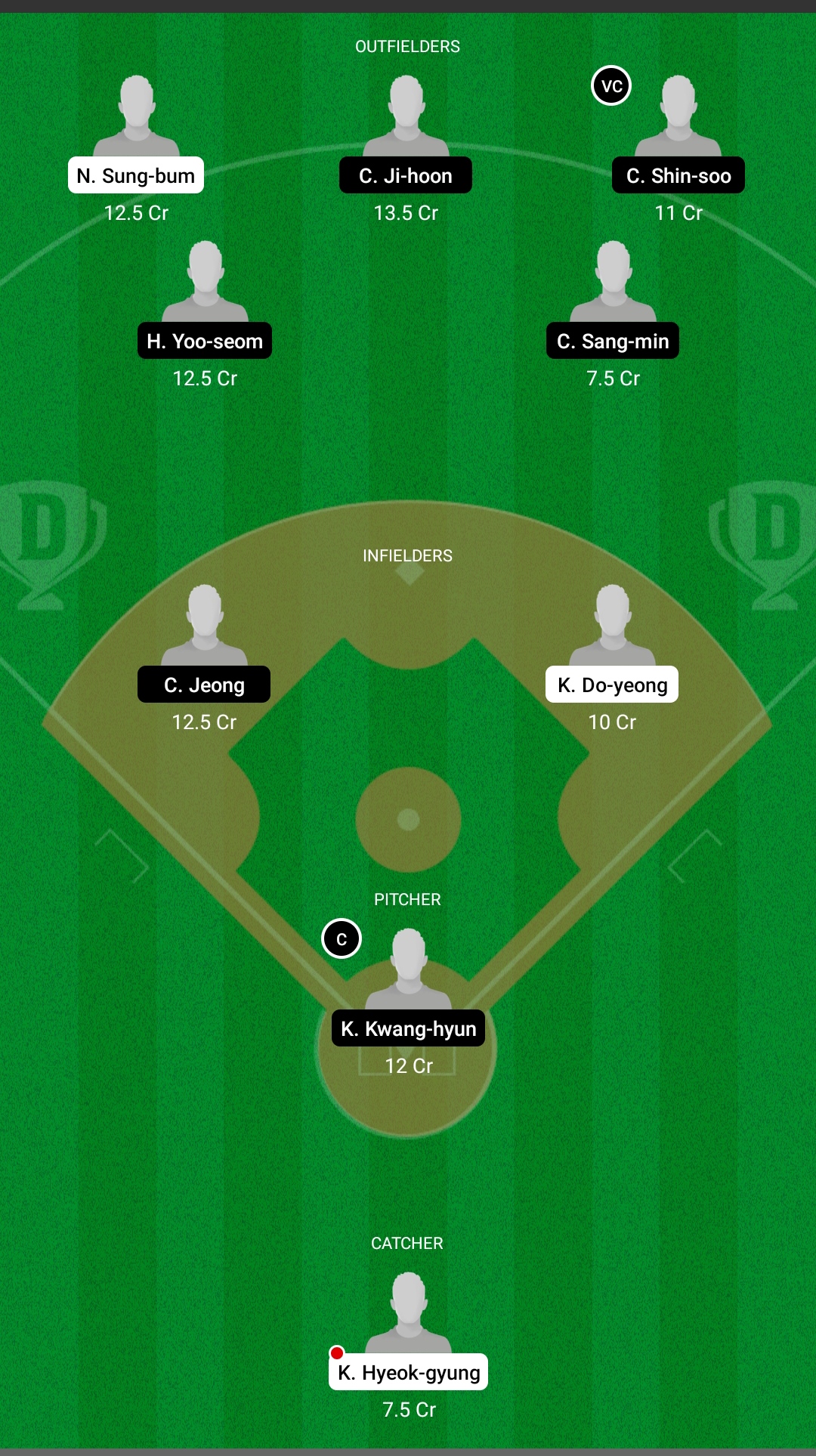816x1456 pixels.
Task: View infielder C. Jeong details
Action: click(204, 684)
